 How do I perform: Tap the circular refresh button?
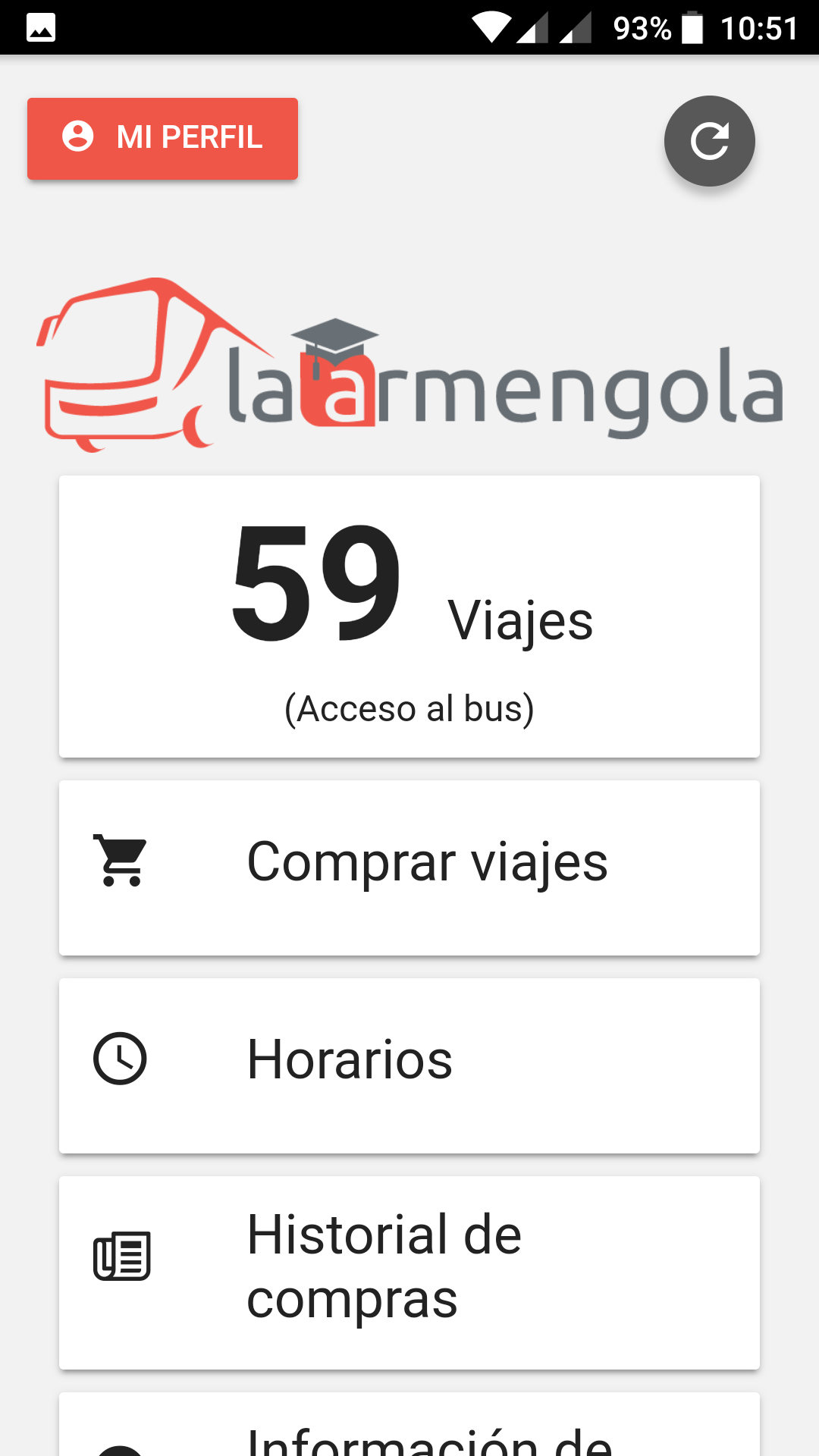pos(710,141)
